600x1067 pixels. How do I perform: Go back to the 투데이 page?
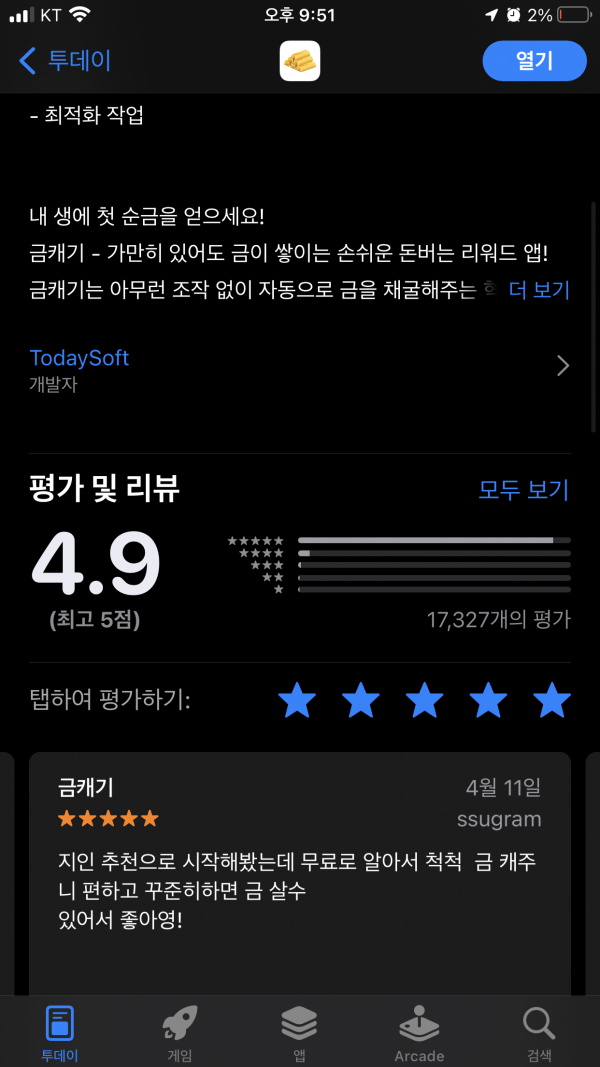click(x=65, y=61)
